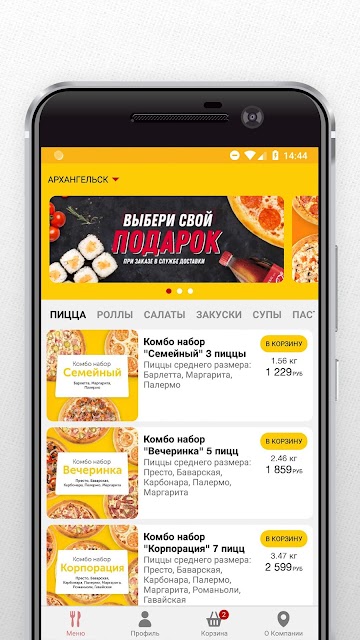Open the О Компании tab
360x640 pixels.
[283, 624]
